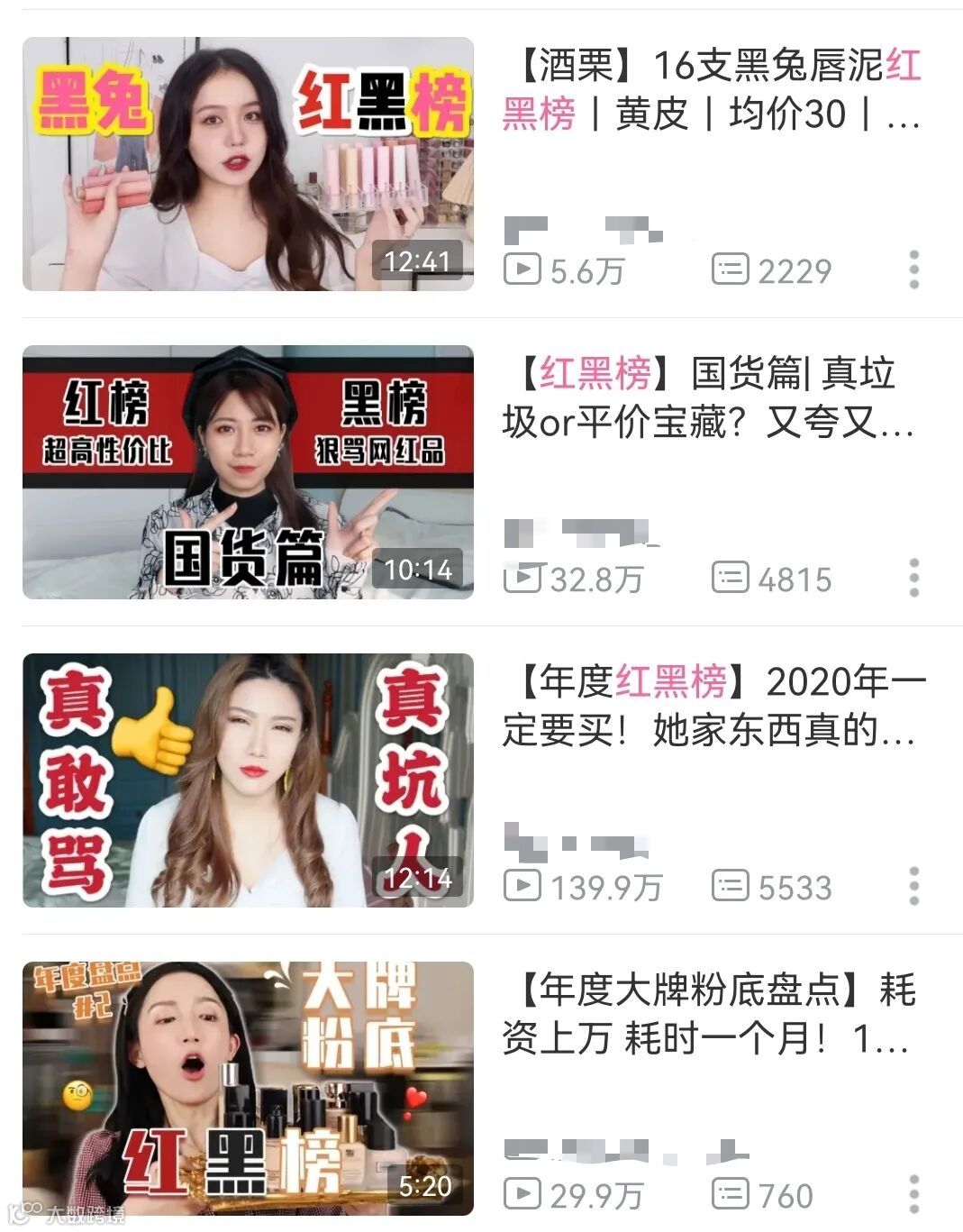The height and width of the screenshot is (1232, 963).
Task: Open the 年度大牌粉底盘点 video
Action: click(x=248, y=1089)
